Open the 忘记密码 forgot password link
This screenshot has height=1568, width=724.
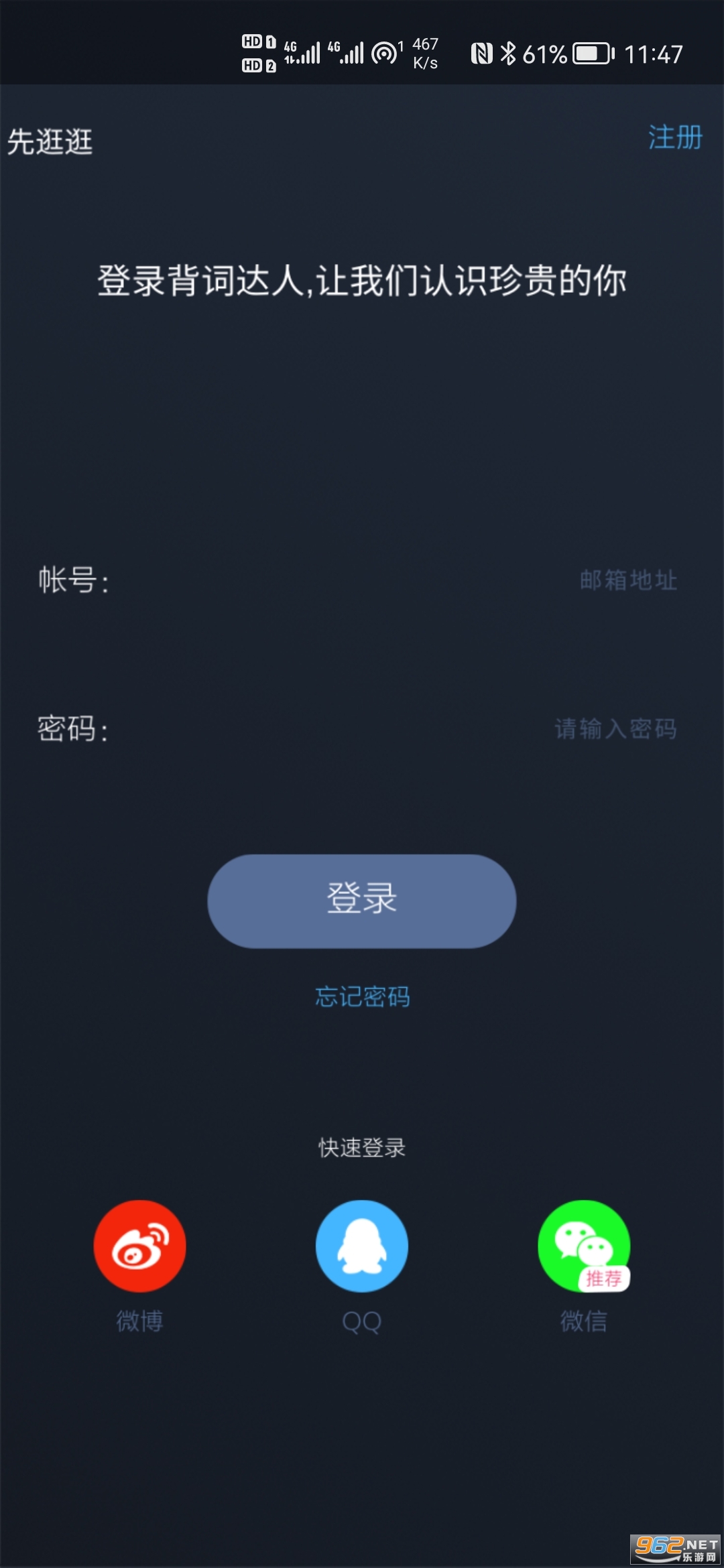tap(362, 996)
